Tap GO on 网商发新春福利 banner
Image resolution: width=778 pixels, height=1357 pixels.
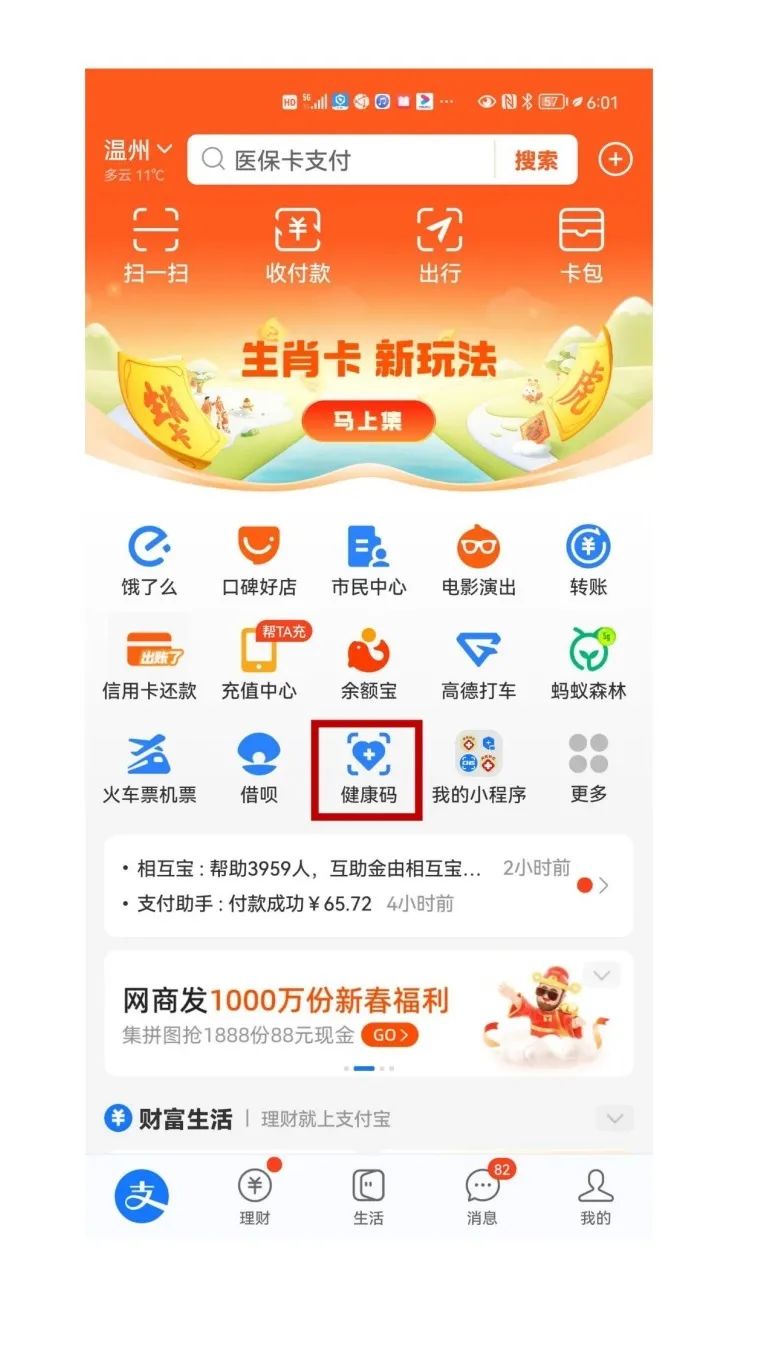[x=390, y=1035]
